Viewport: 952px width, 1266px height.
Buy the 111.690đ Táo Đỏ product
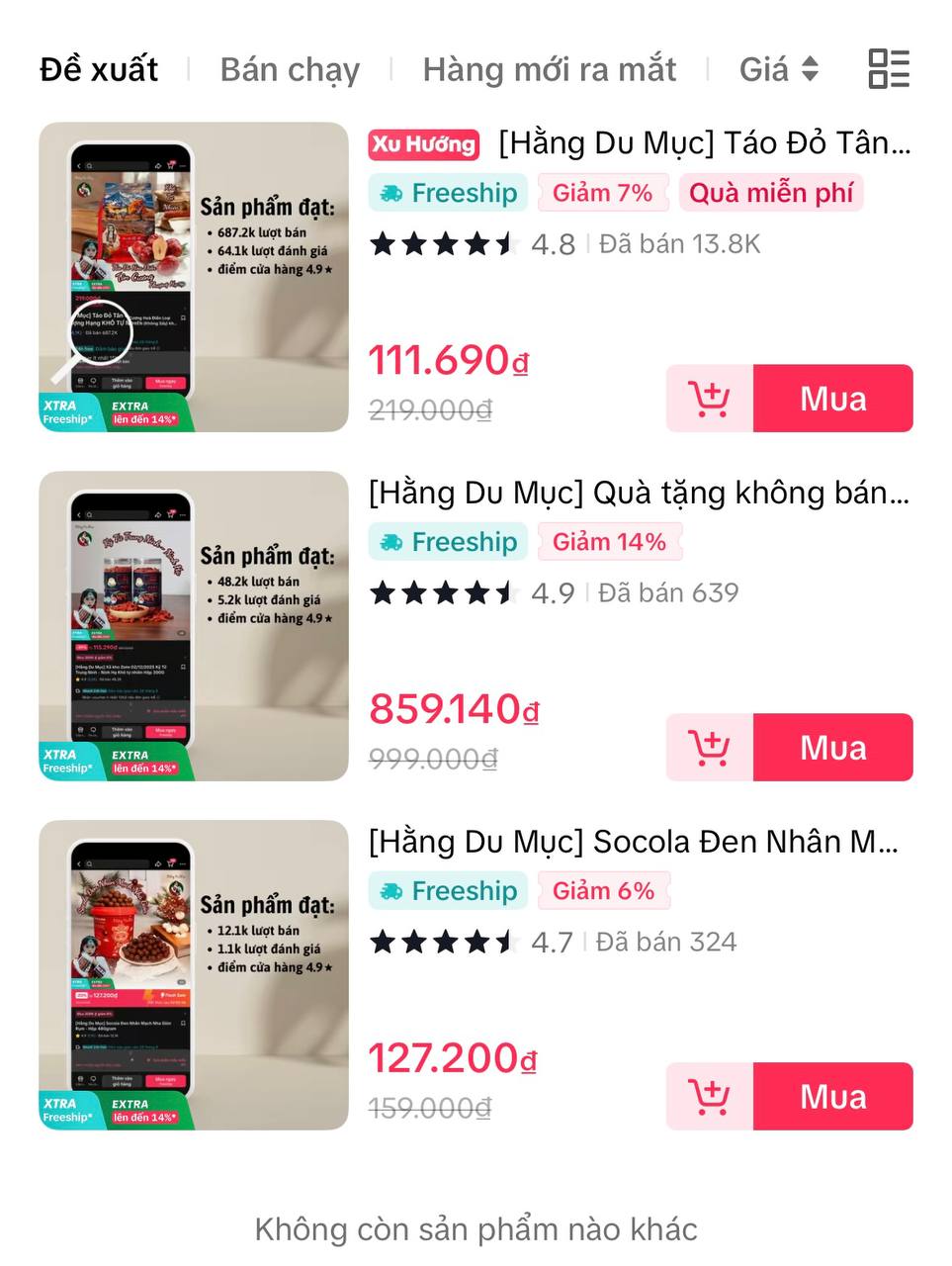click(832, 399)
